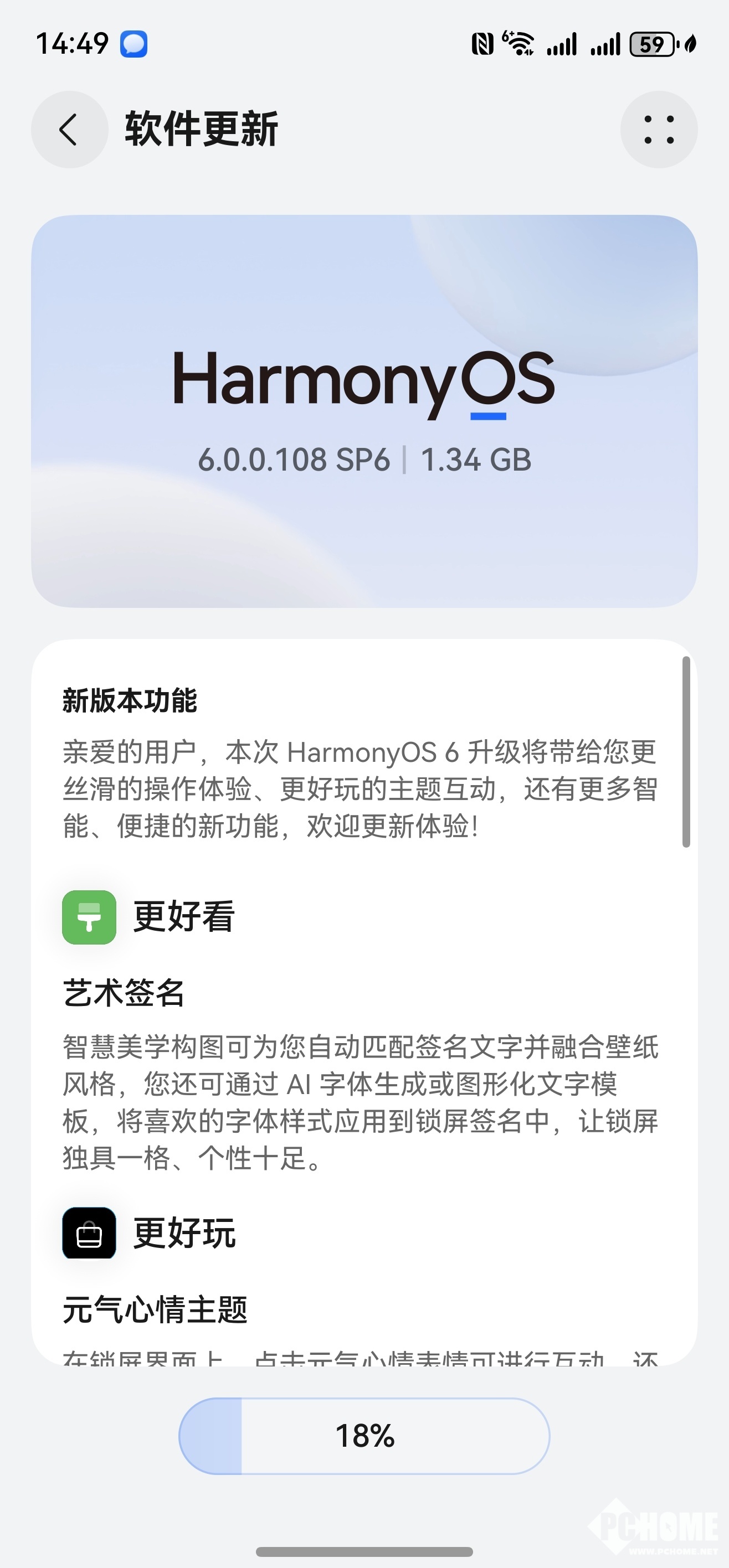Tap the 18% download progress button
Viewport: 729px width, 1568px height.
coord(364,1436)
